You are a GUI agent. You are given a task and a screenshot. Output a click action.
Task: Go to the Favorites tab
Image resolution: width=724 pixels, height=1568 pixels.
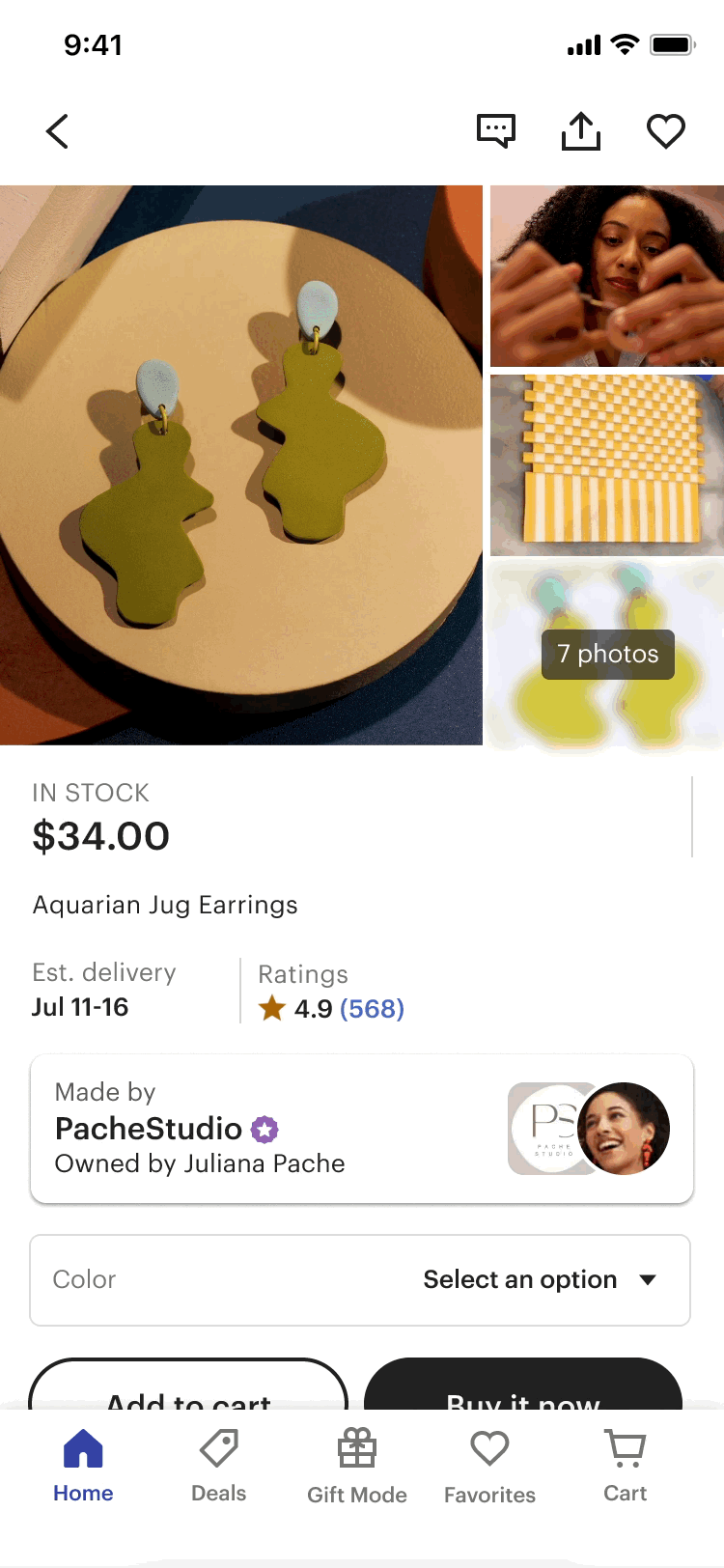pyautogui.click(x=489, y=1466)
